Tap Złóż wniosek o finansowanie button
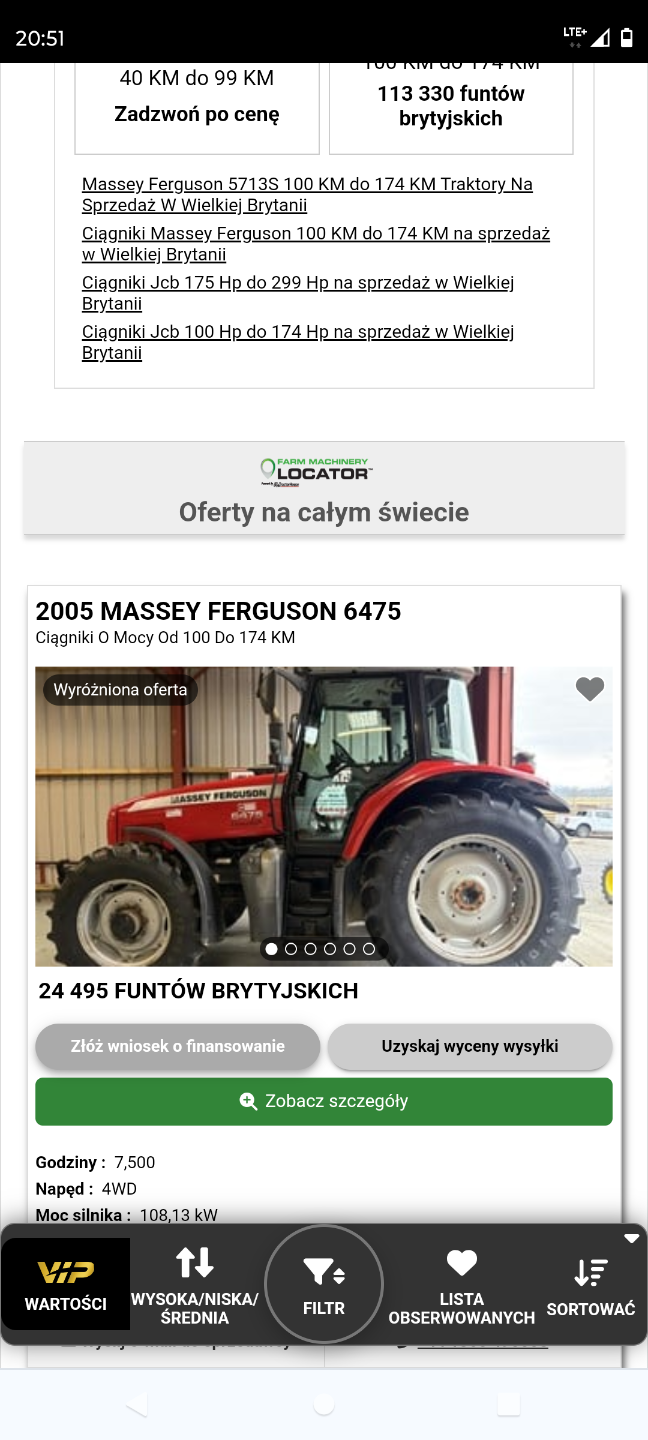The width and height of the screenshot is (648, 1440). coord(178,1047)
